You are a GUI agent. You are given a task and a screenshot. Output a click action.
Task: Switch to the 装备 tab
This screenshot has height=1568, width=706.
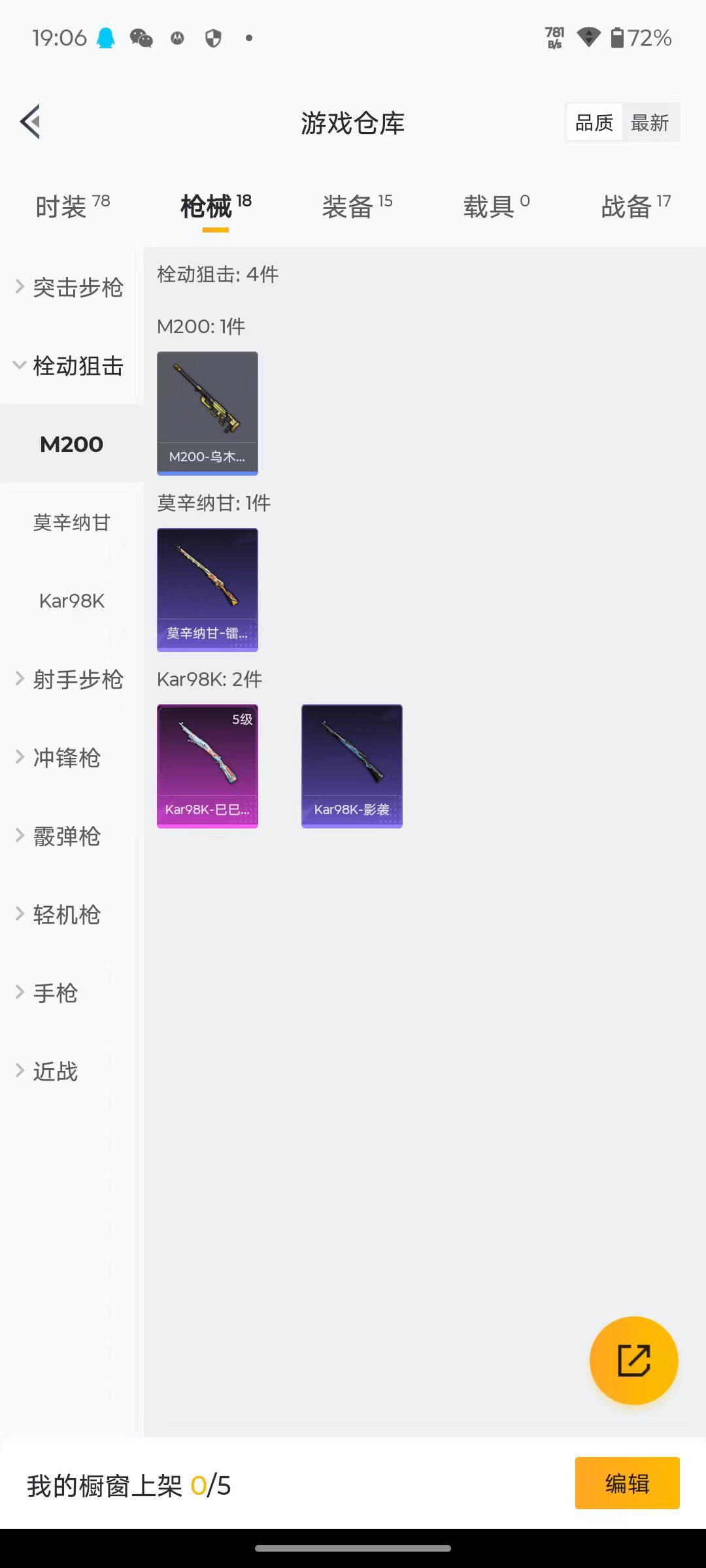point(357,207)
